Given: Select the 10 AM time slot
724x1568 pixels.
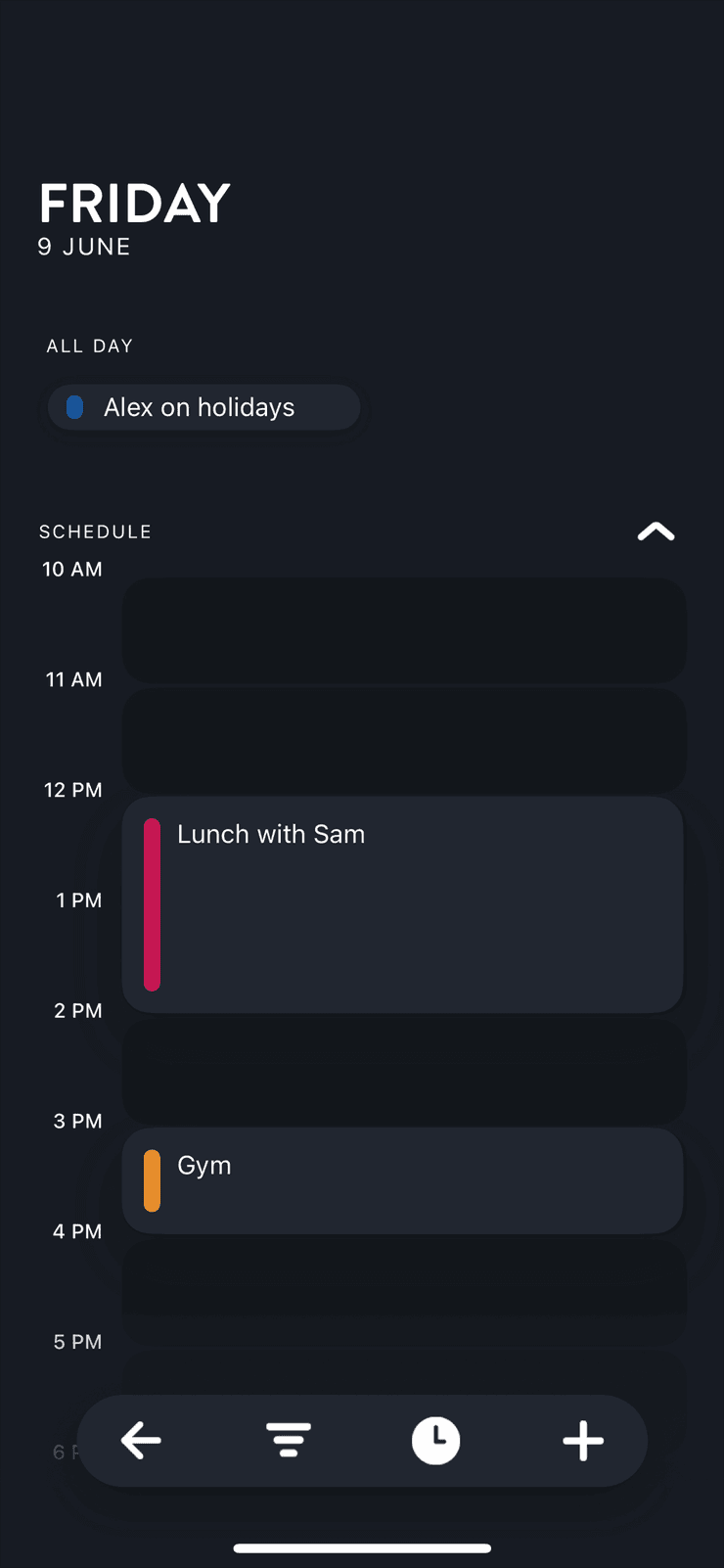Looking at the screenshot, I should 403,629.
